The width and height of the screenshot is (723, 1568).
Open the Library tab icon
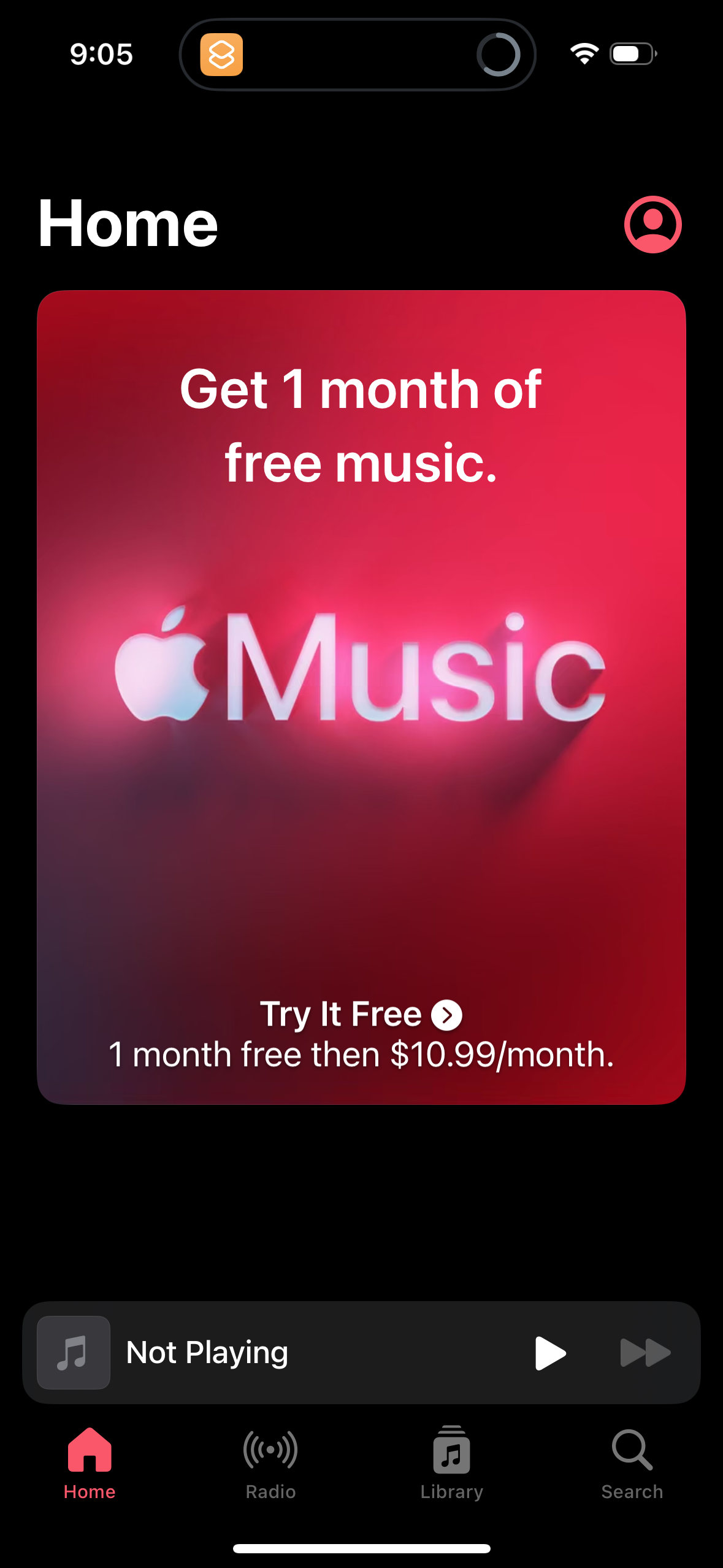point(451,1451)
